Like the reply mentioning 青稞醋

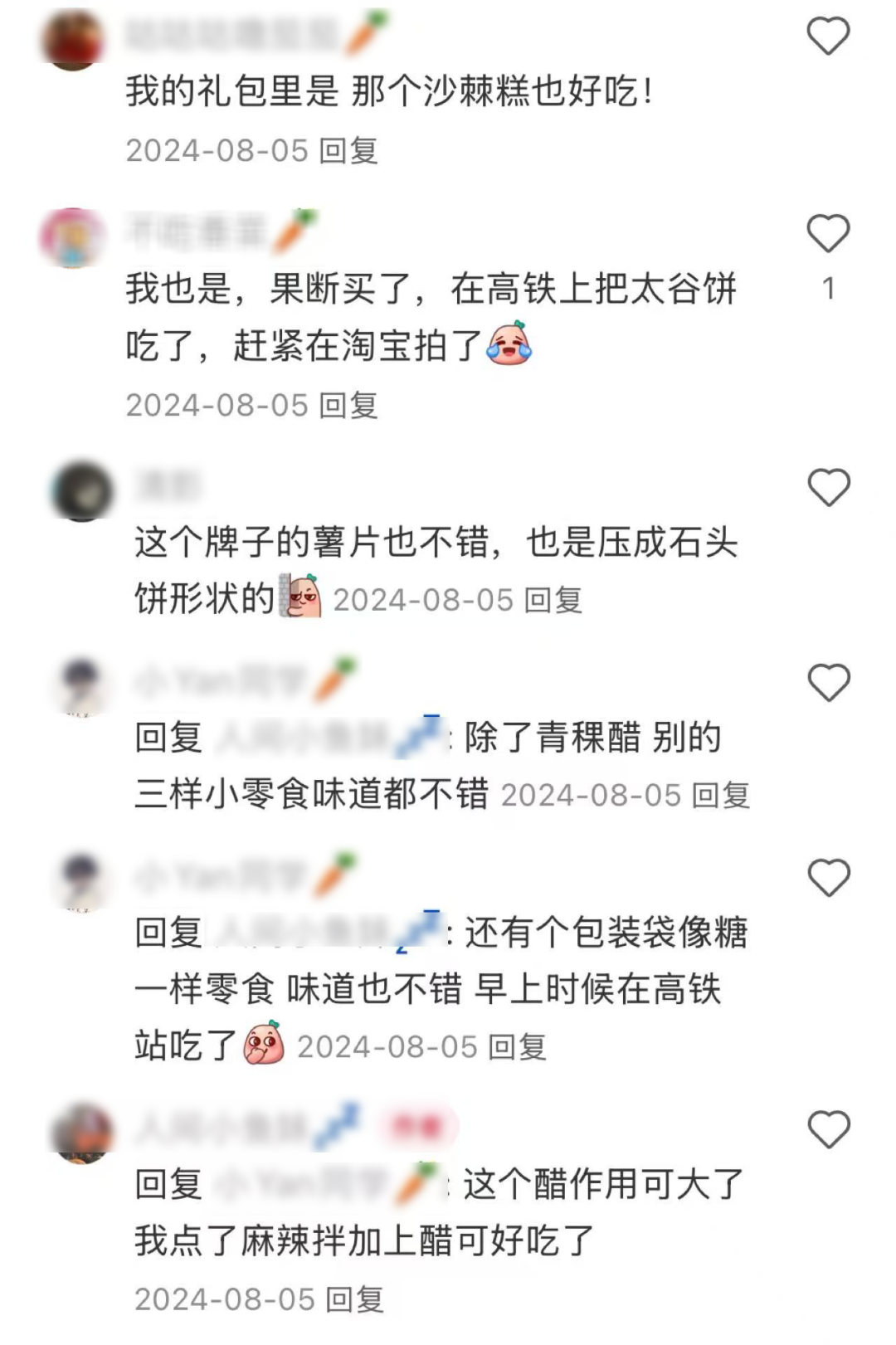(x=828, y=683)
